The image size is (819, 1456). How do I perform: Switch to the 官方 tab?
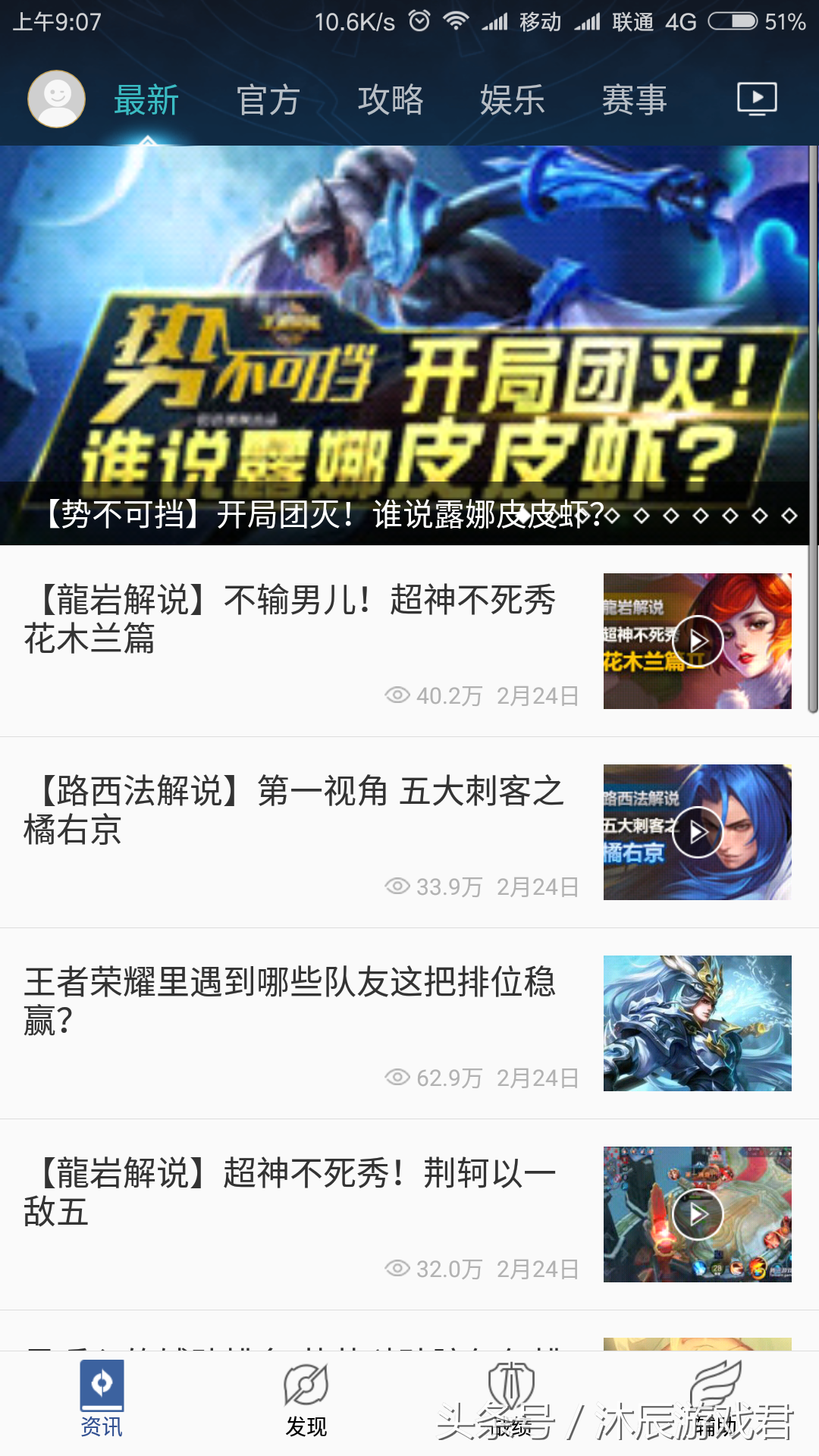click(268, 100)
